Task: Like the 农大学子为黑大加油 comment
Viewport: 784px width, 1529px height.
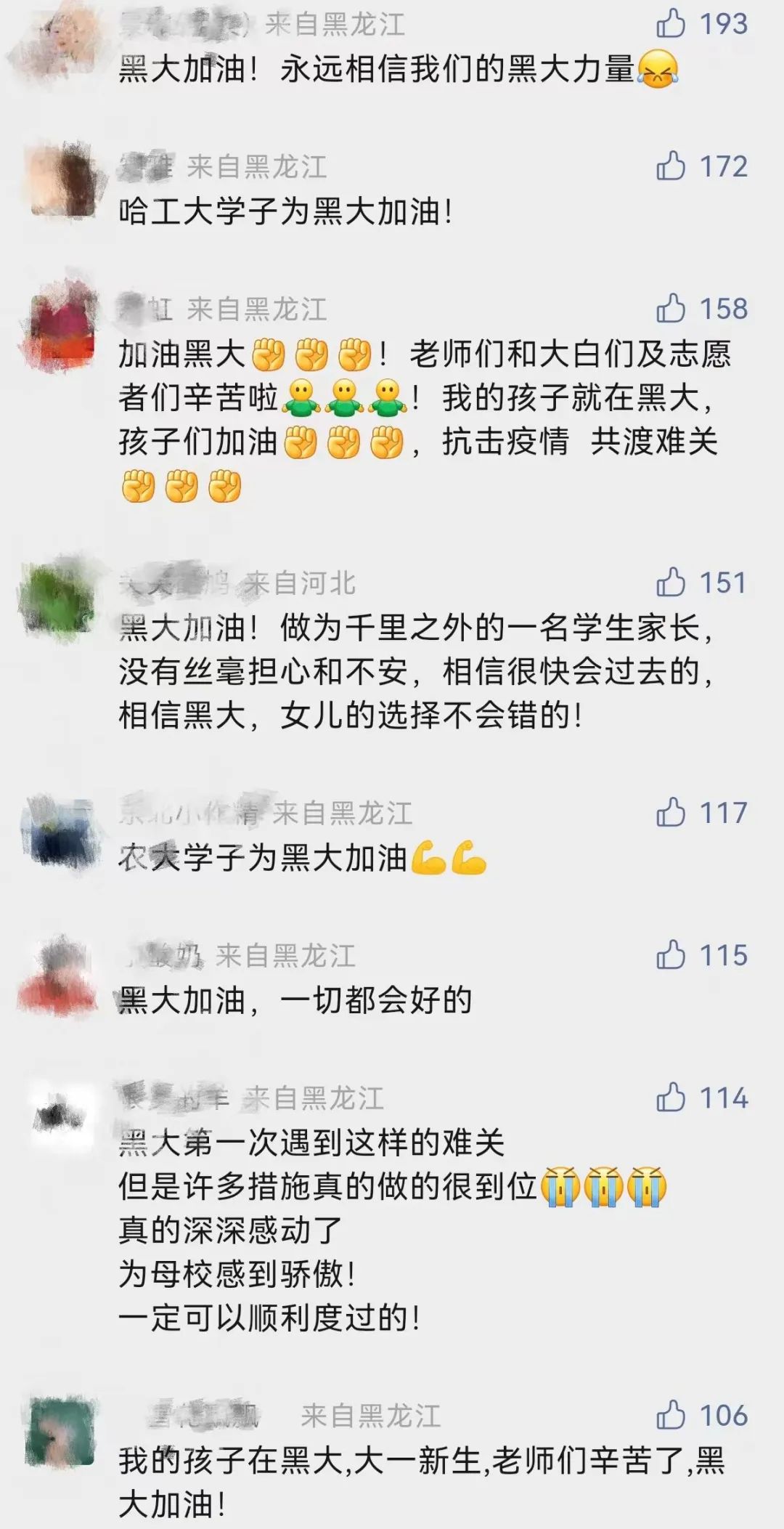Action: [671, 813]
